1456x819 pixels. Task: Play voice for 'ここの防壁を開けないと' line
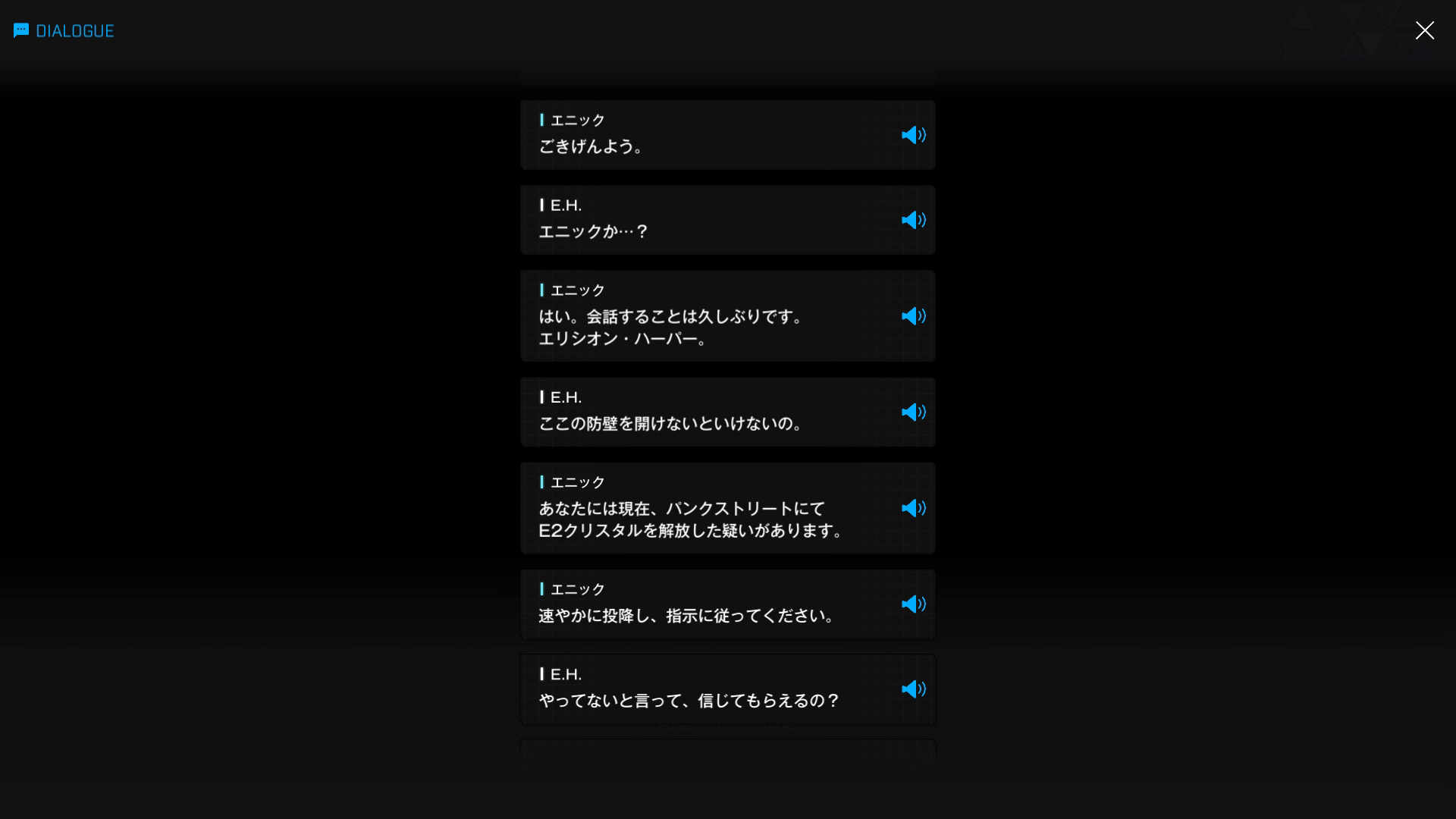click(x=913, y=412)
